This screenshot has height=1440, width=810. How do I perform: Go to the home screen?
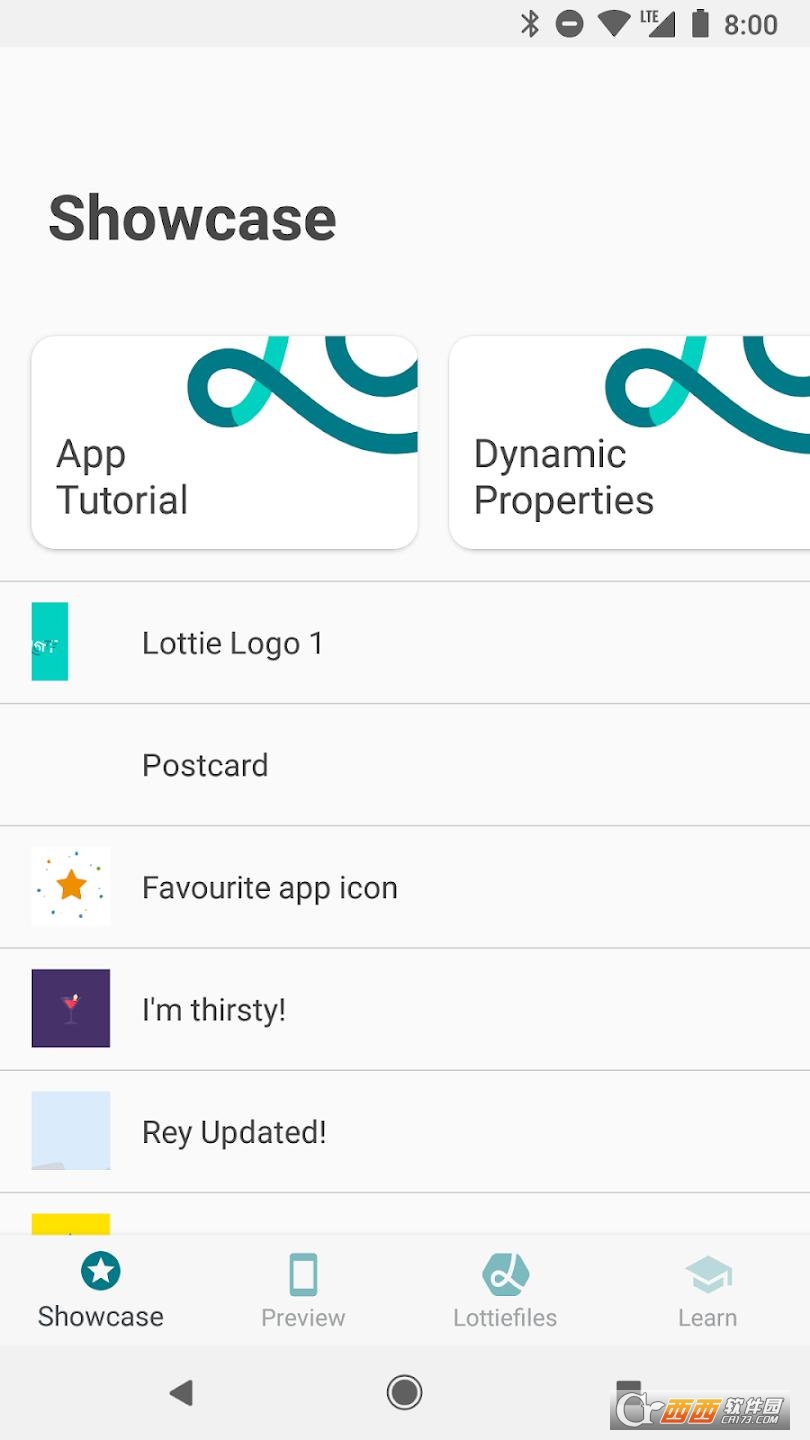[x=405, y=1392]
